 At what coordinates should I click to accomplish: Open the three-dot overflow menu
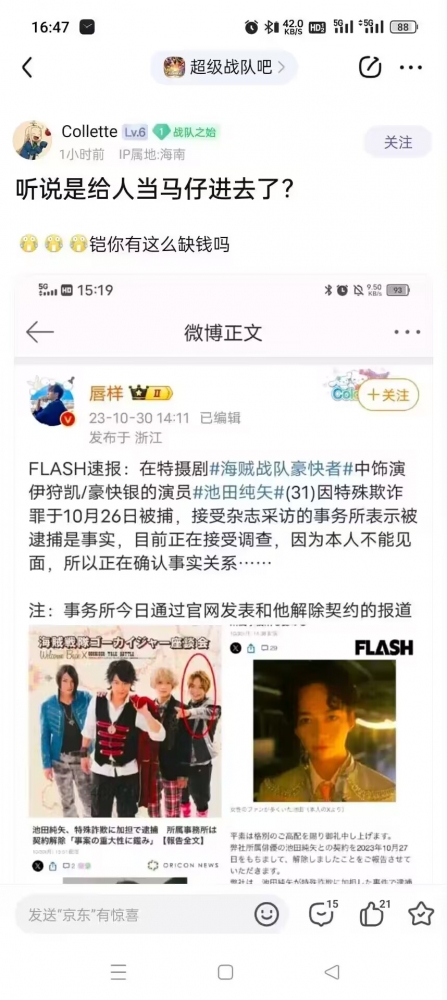[411, 67]
